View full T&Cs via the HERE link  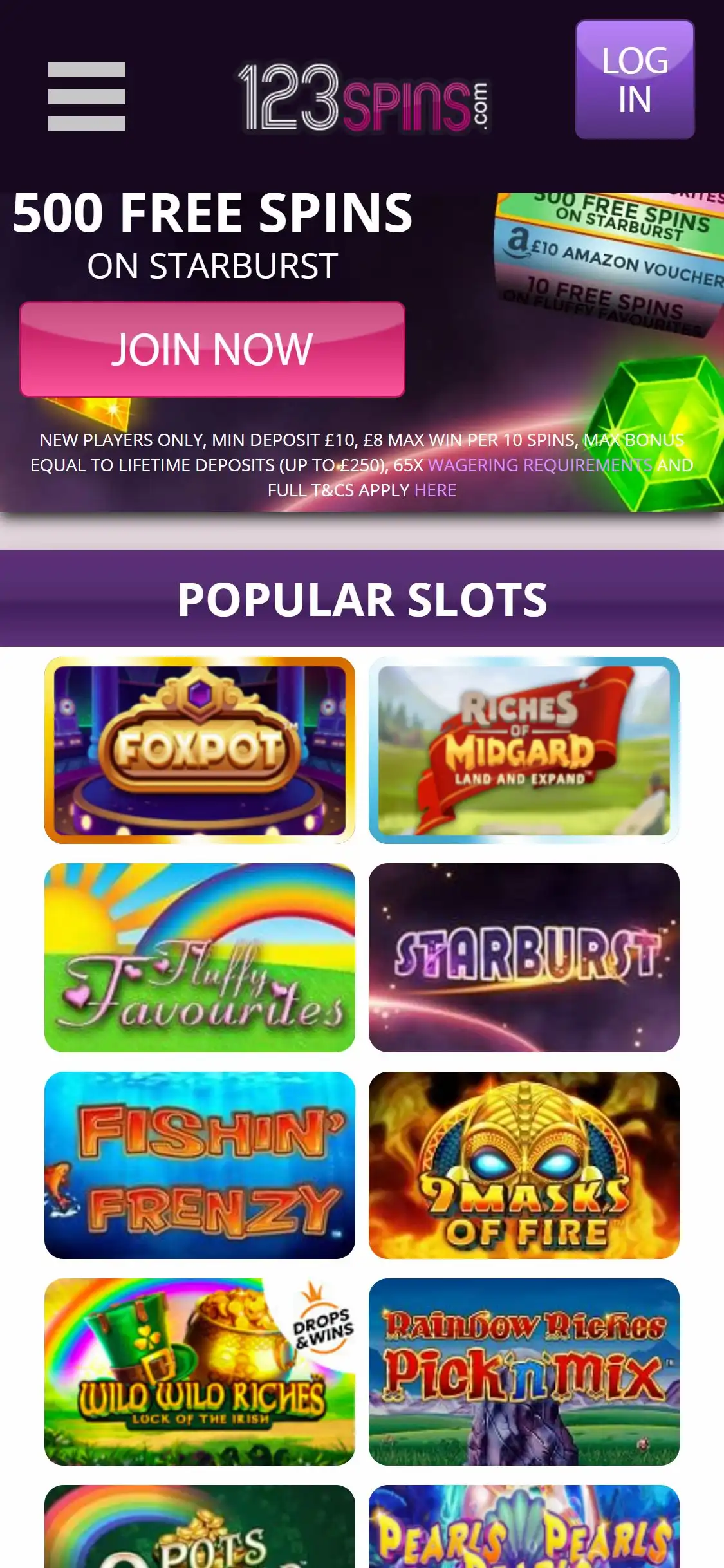[x=435, y=490]
